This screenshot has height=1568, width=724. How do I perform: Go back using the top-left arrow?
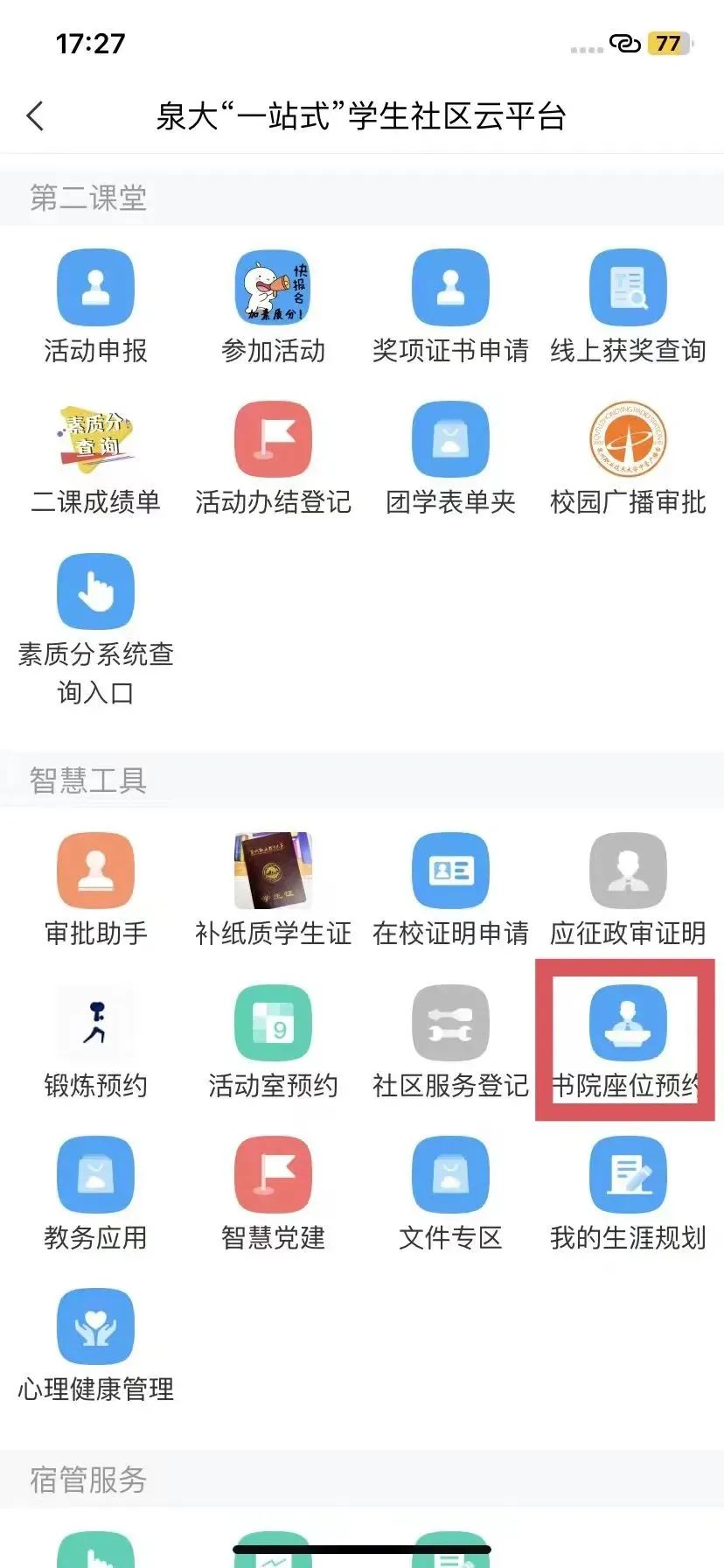pos(36,115)
